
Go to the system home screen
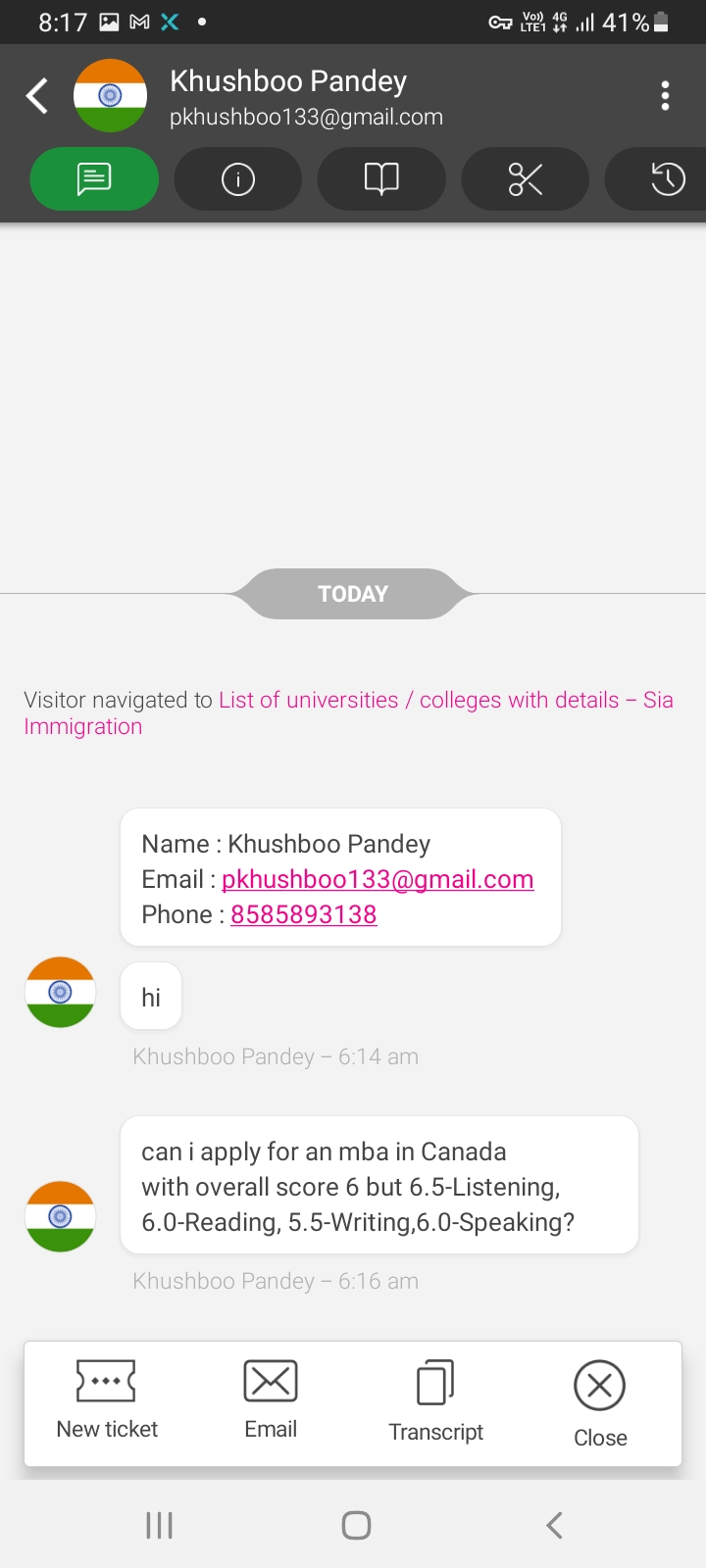pos(356,1525)
